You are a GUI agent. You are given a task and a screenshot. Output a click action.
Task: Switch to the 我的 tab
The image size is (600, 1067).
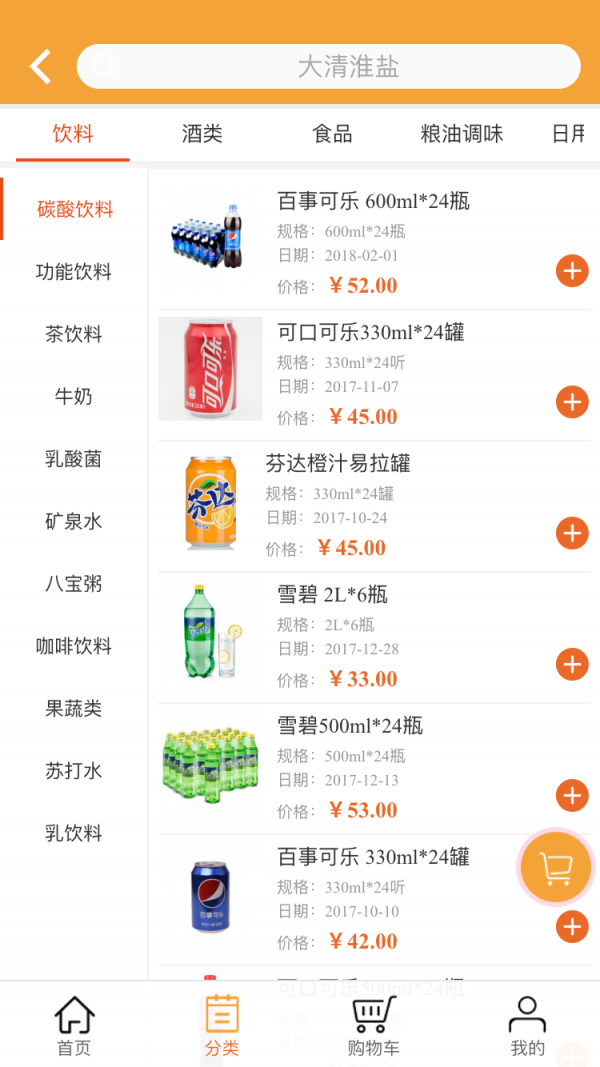pos(527,1026)
